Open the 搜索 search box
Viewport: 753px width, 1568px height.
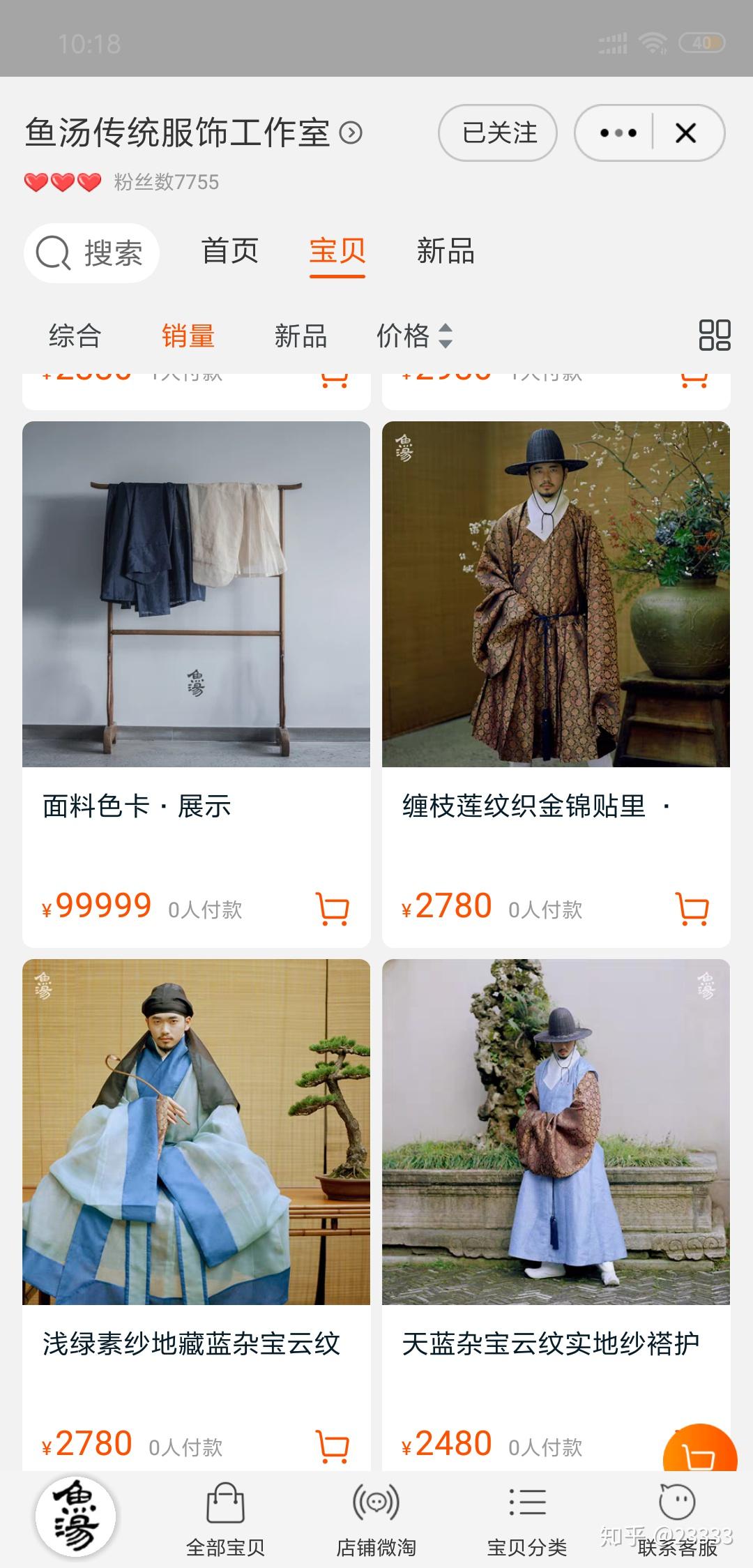(91, 252)
